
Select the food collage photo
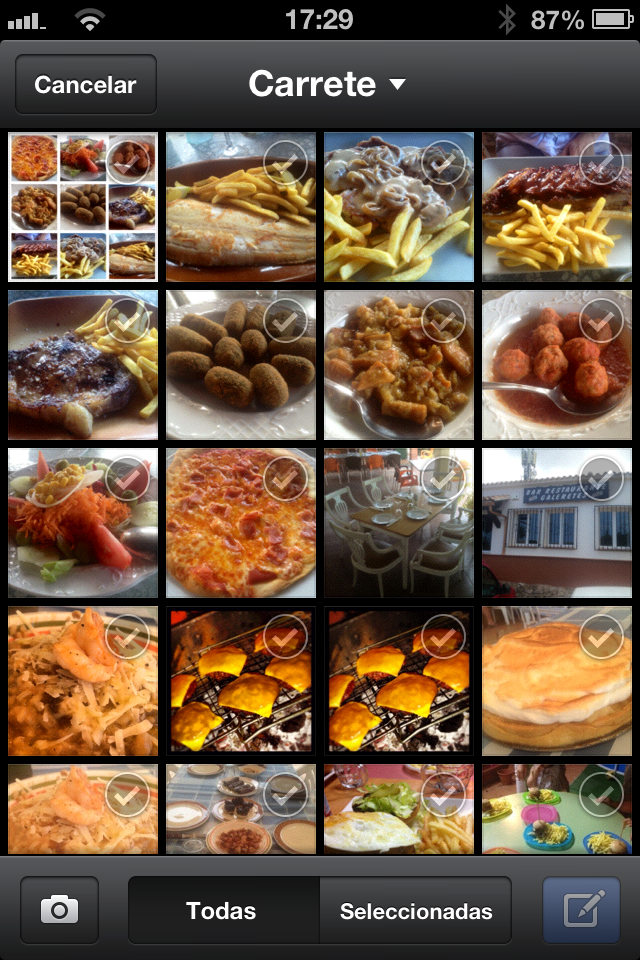83,207
